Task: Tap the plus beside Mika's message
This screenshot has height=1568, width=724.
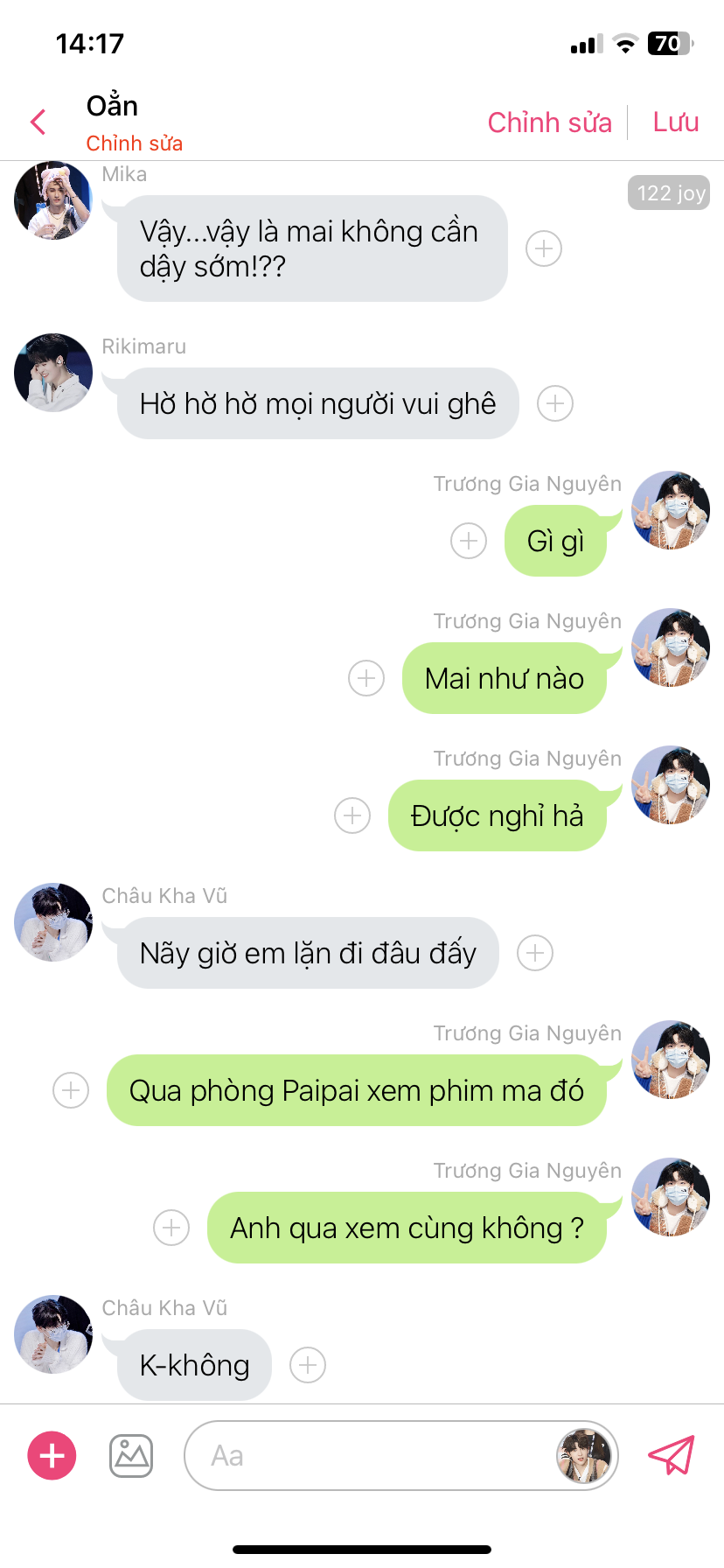Action: (544, 248)
